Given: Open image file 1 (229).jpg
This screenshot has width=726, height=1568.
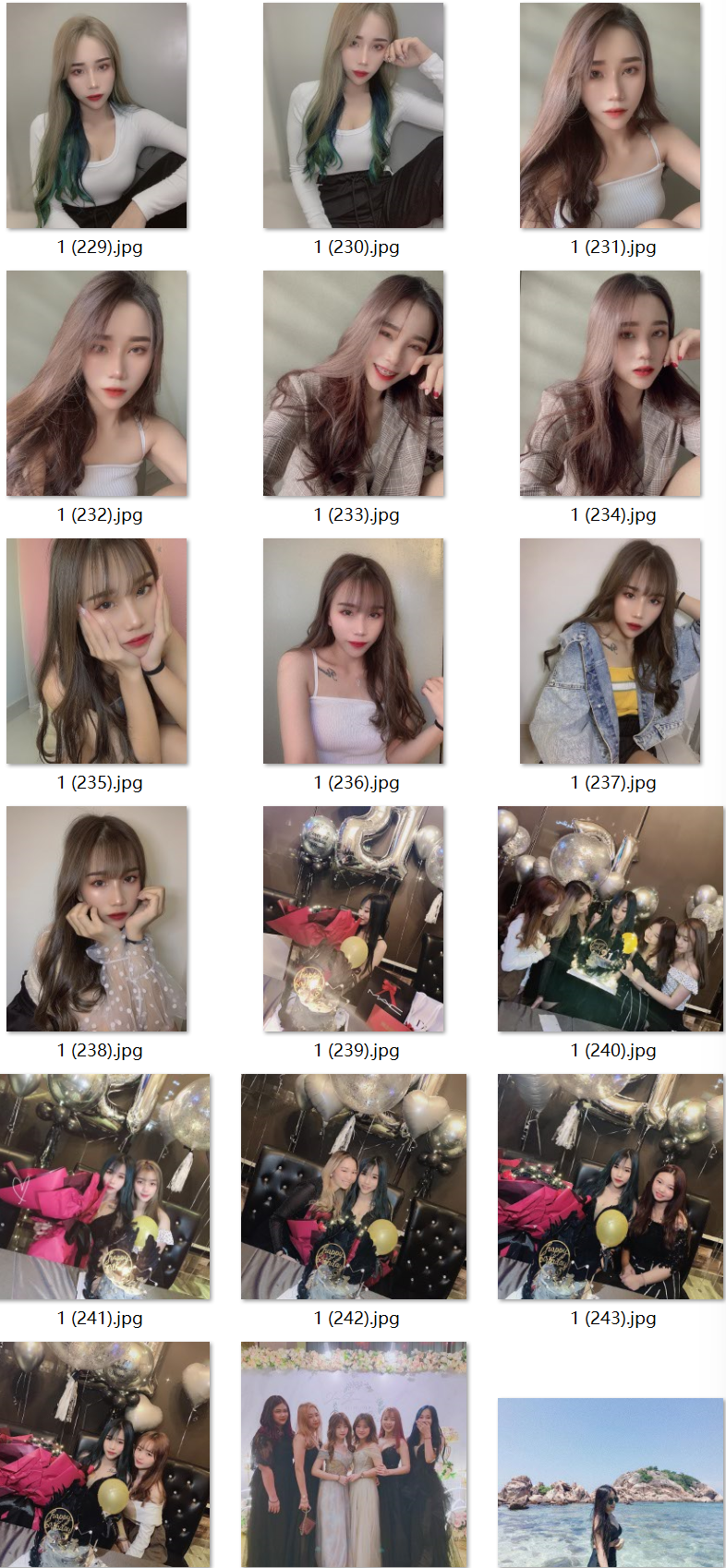Looking at the screenshot, I should (x=97, y=116).
